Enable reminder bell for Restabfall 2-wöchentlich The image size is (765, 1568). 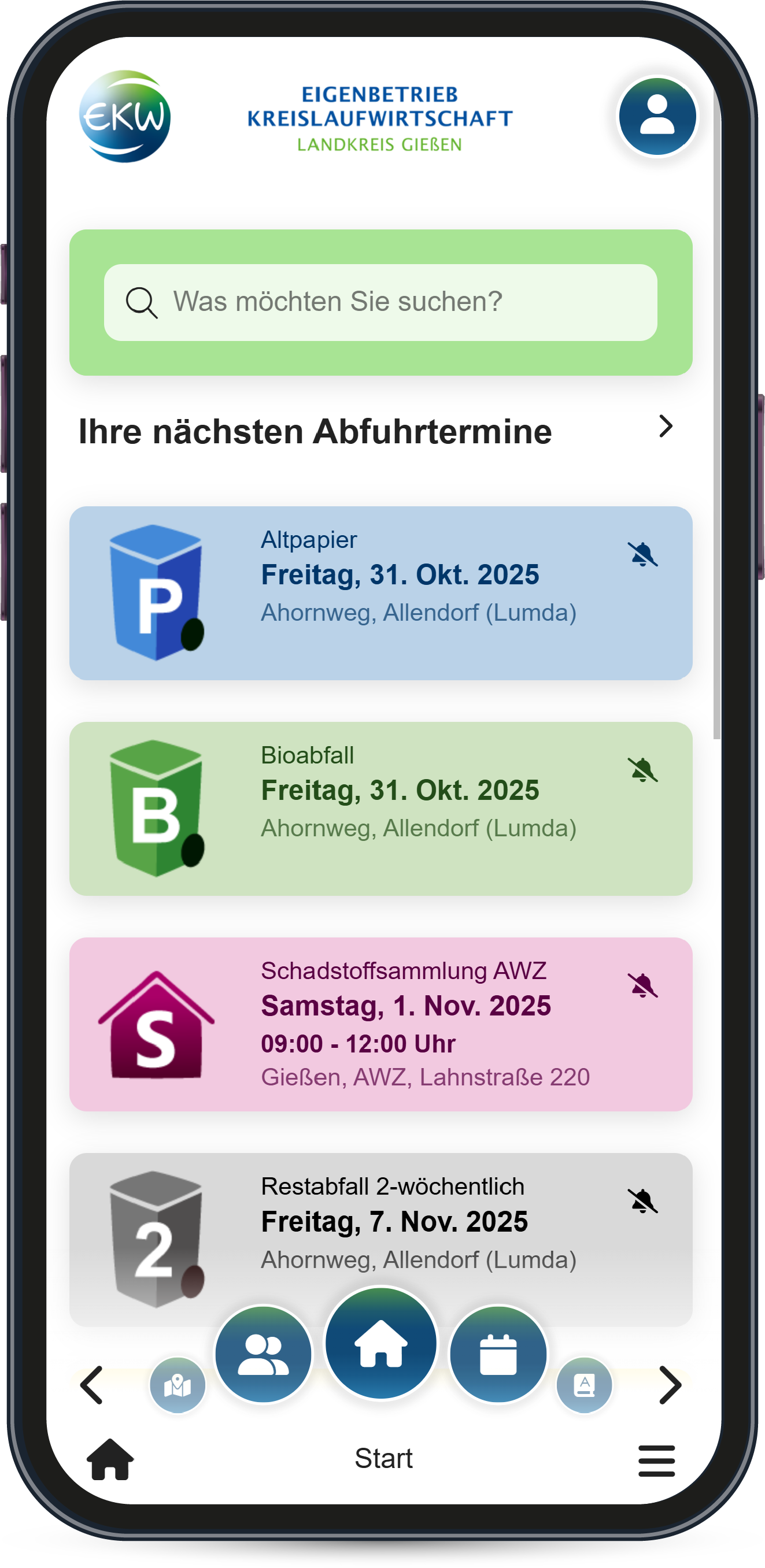click(642, 1201)
